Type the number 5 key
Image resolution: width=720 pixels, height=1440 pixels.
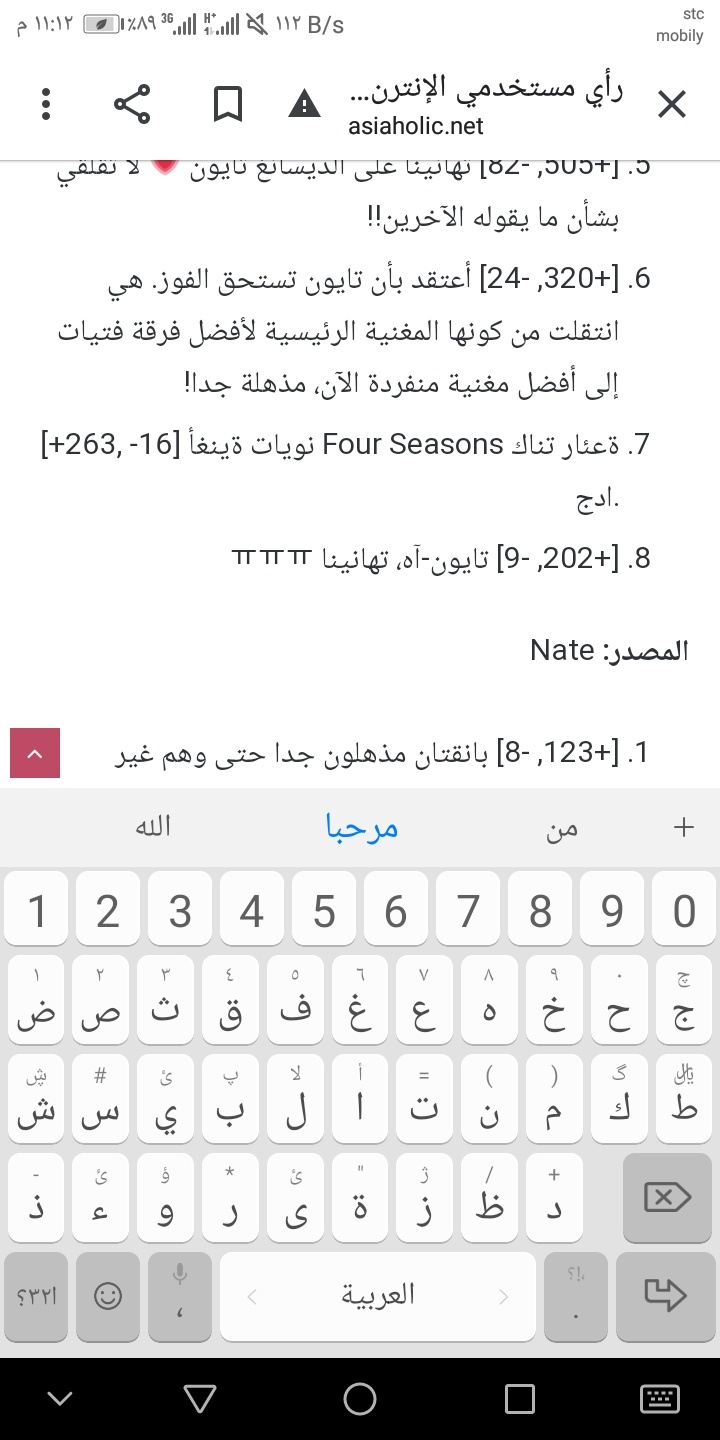[324, 910]
